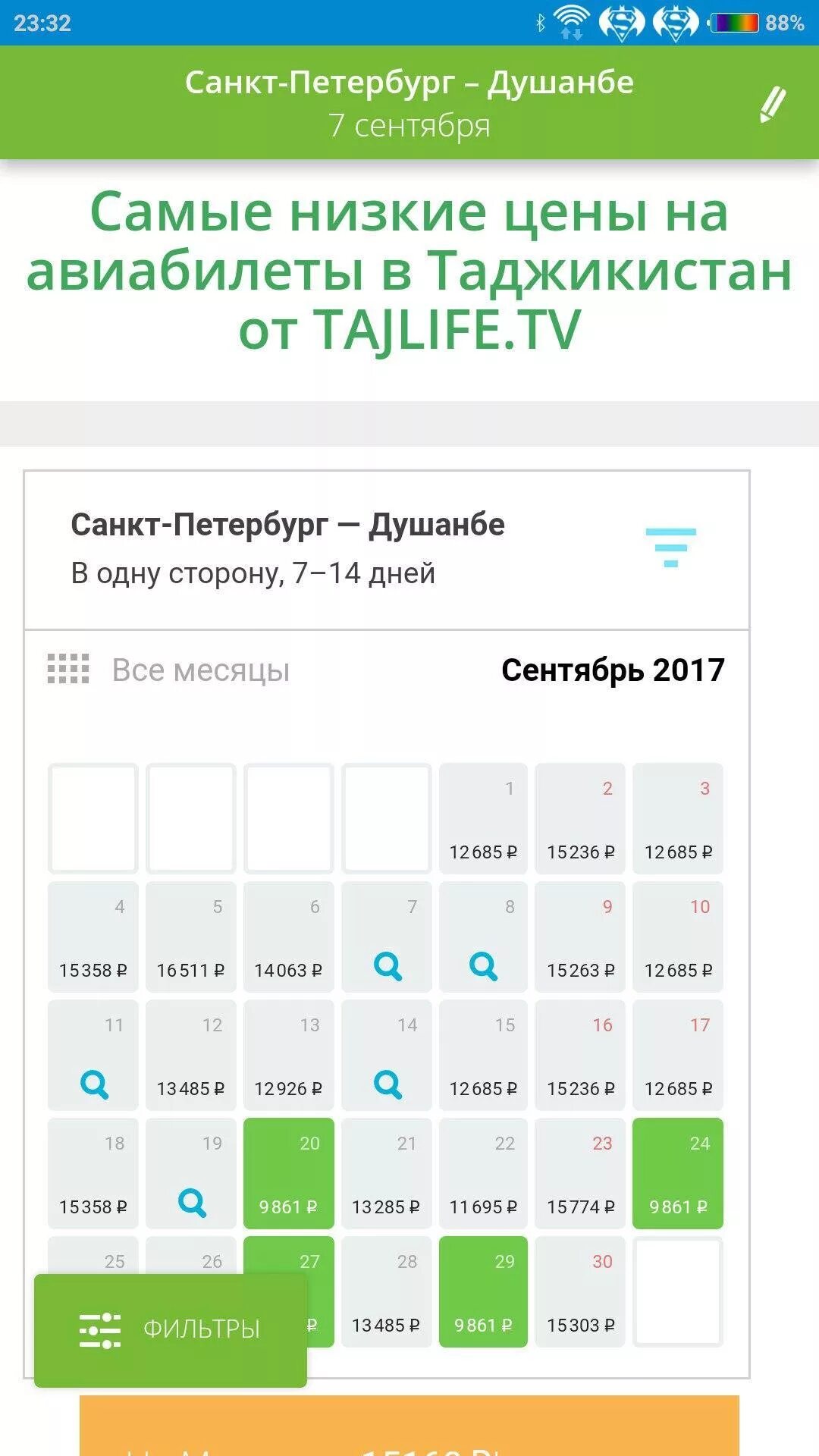Viewport: 819px width, 1456px height.
Task: Pick September 29 priced 9 861 ₽
Action: (x=483, y=1292)
